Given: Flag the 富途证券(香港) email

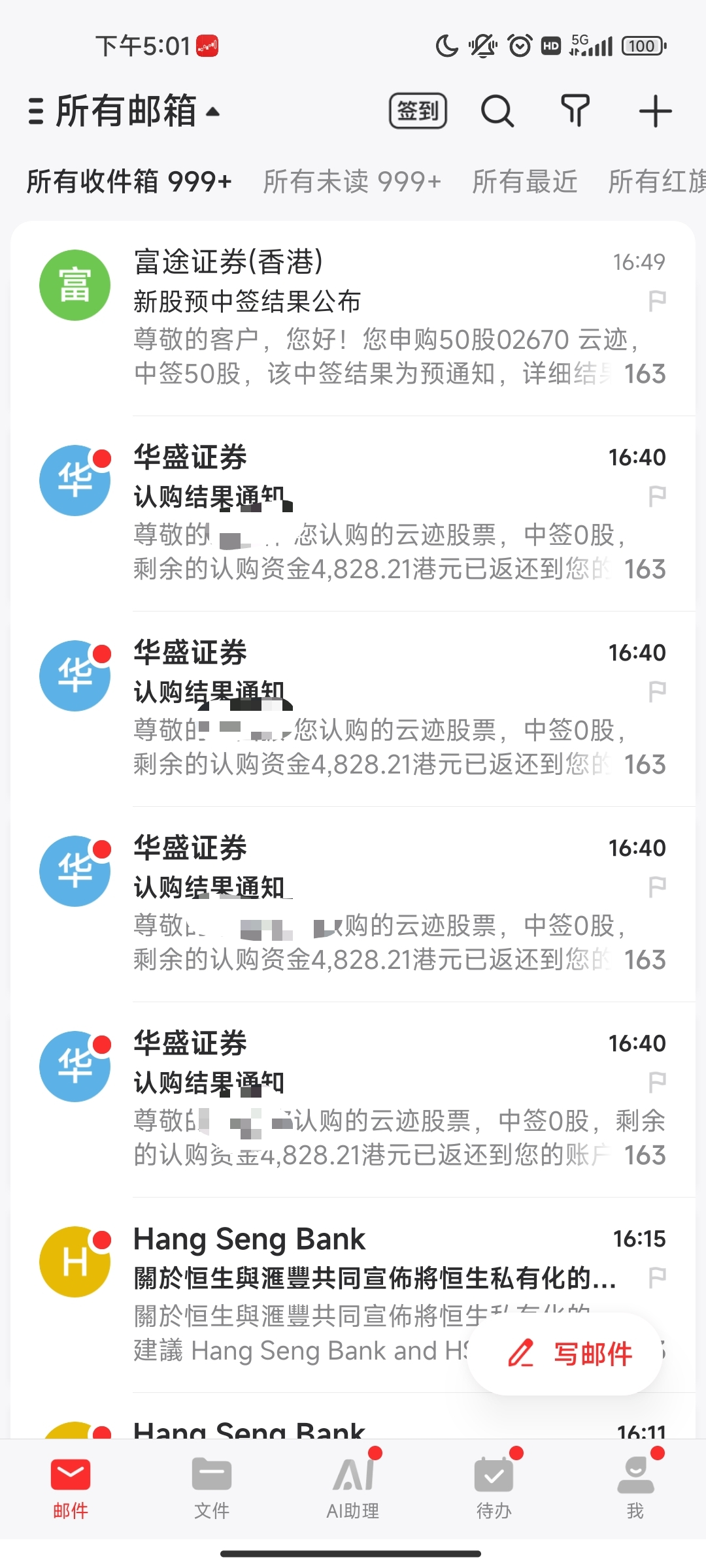Looking at the screenshot, I should pos(657,301).
